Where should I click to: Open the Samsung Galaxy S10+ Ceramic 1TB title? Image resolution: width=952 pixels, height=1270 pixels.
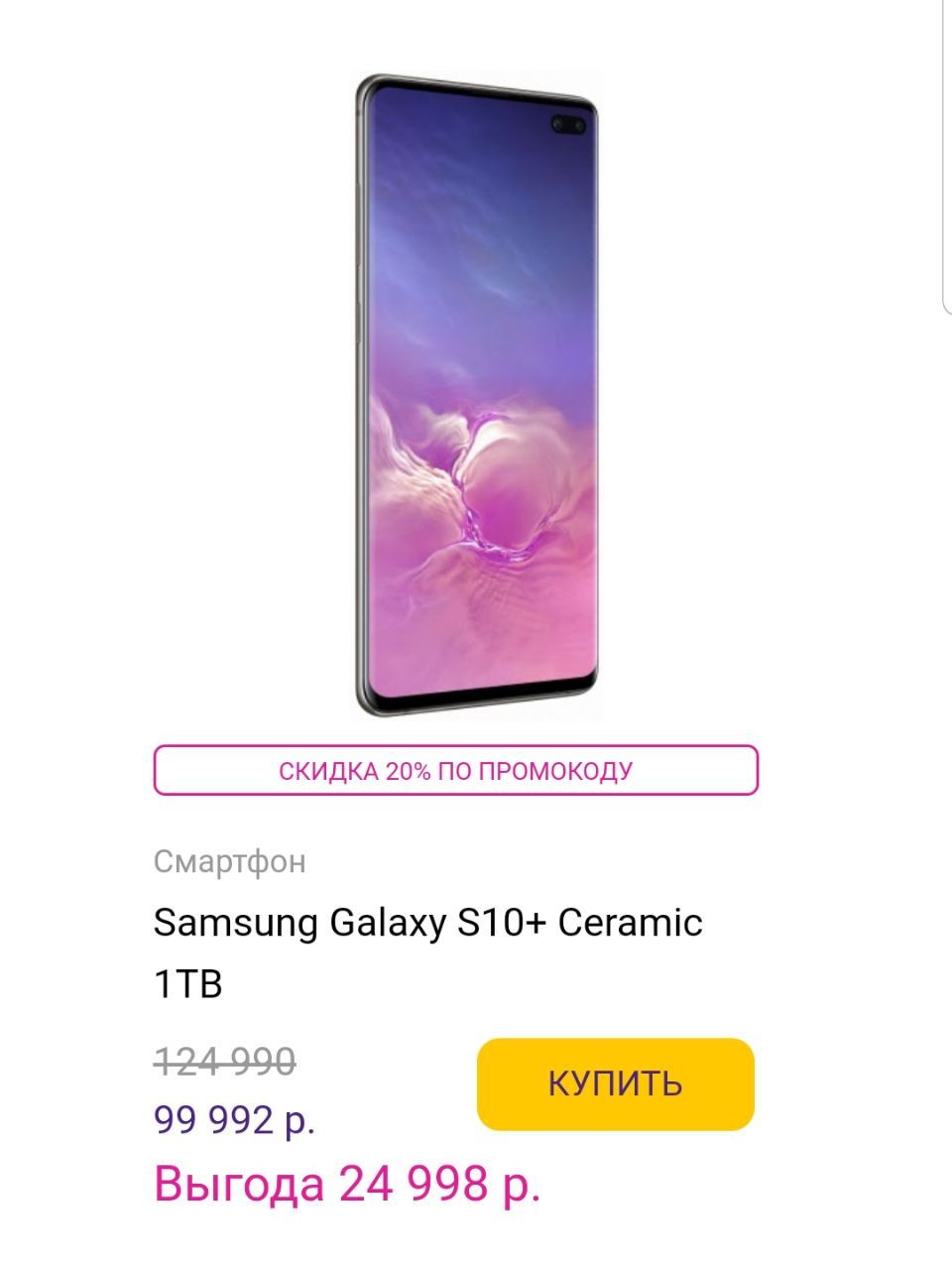click(x=427, y=952)
